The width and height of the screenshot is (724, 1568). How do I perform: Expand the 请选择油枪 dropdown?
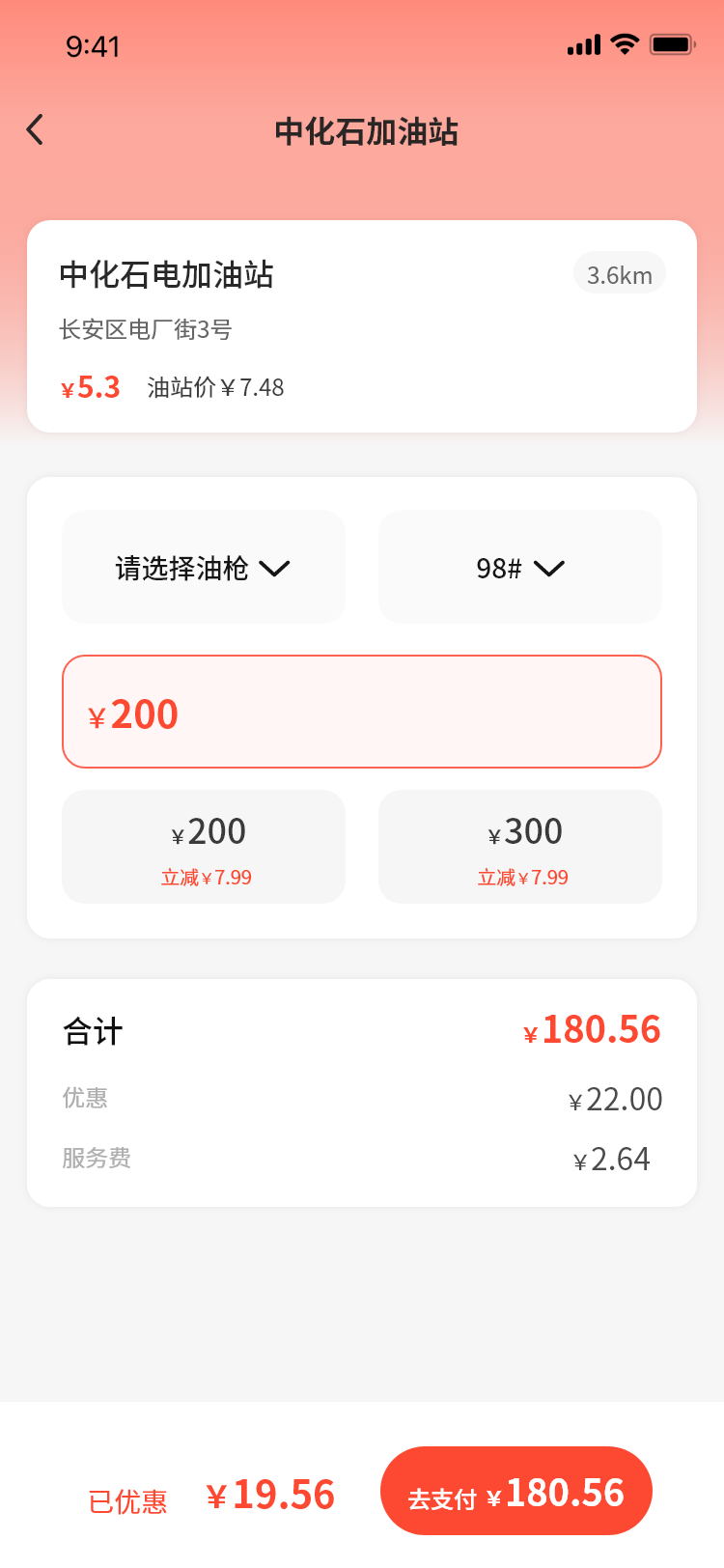tap(204, 568)
